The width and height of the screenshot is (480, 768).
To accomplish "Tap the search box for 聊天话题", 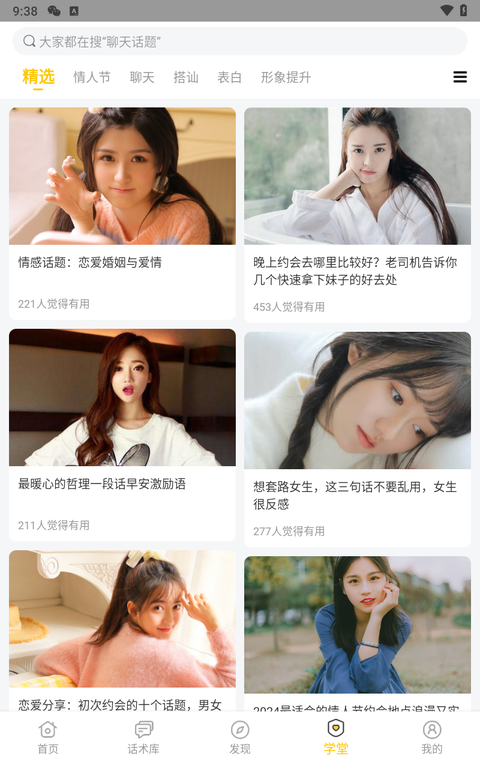I will pos(240,41).
